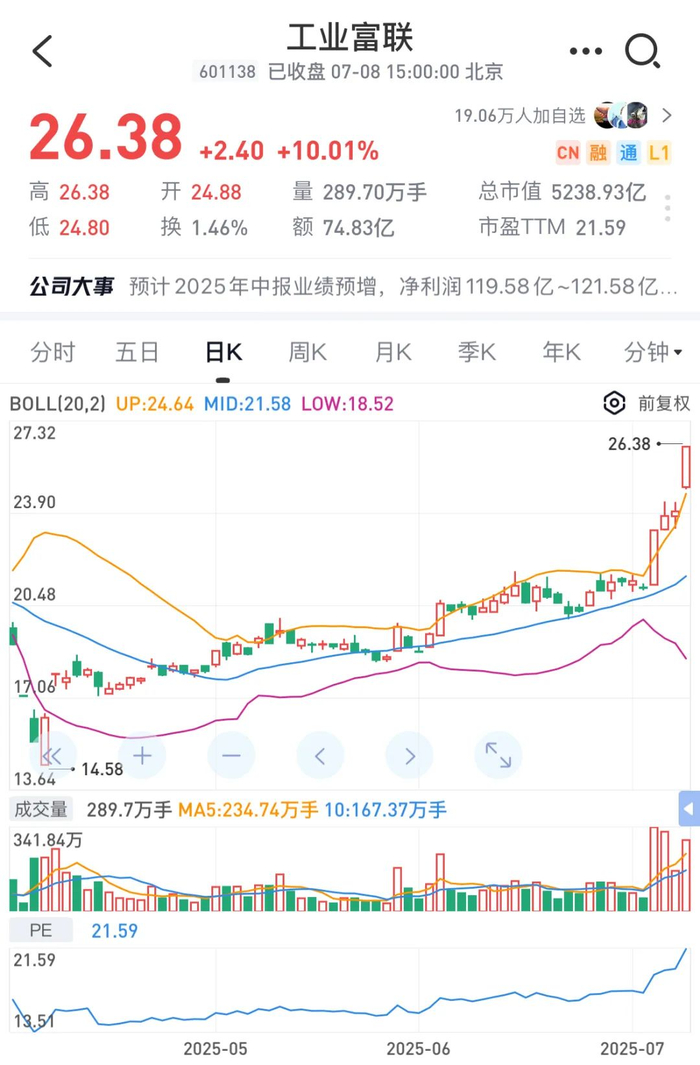Switch to the 月K chart tab
The image size is (700, 1065).
click(393, 352)
